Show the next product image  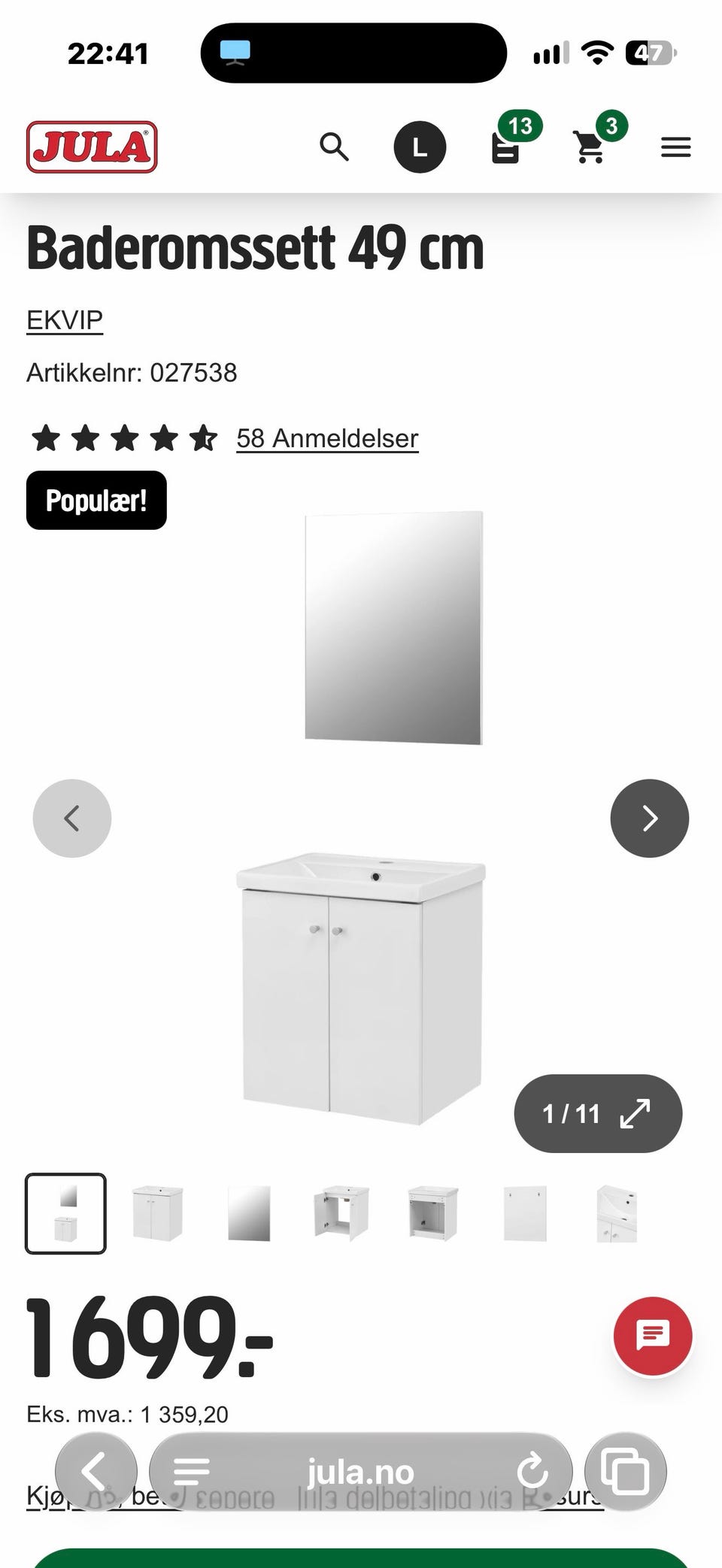(x=650, y=819)
